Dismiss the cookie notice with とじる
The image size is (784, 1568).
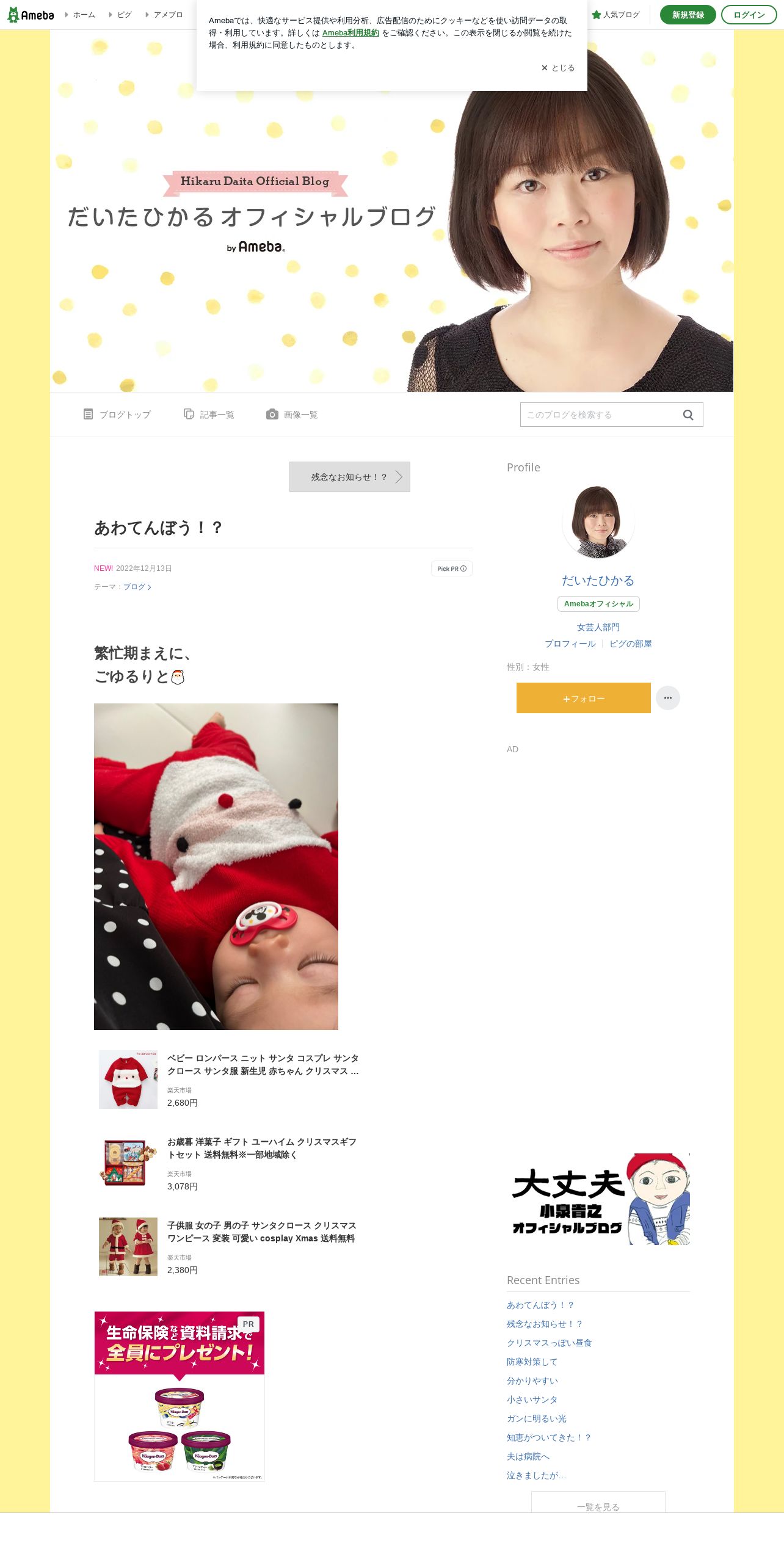[557, 68]
